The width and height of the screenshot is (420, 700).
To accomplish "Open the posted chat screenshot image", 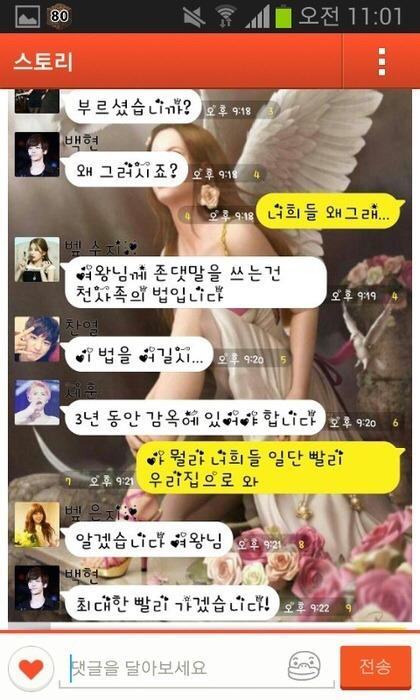I will (x=210, y=356).
